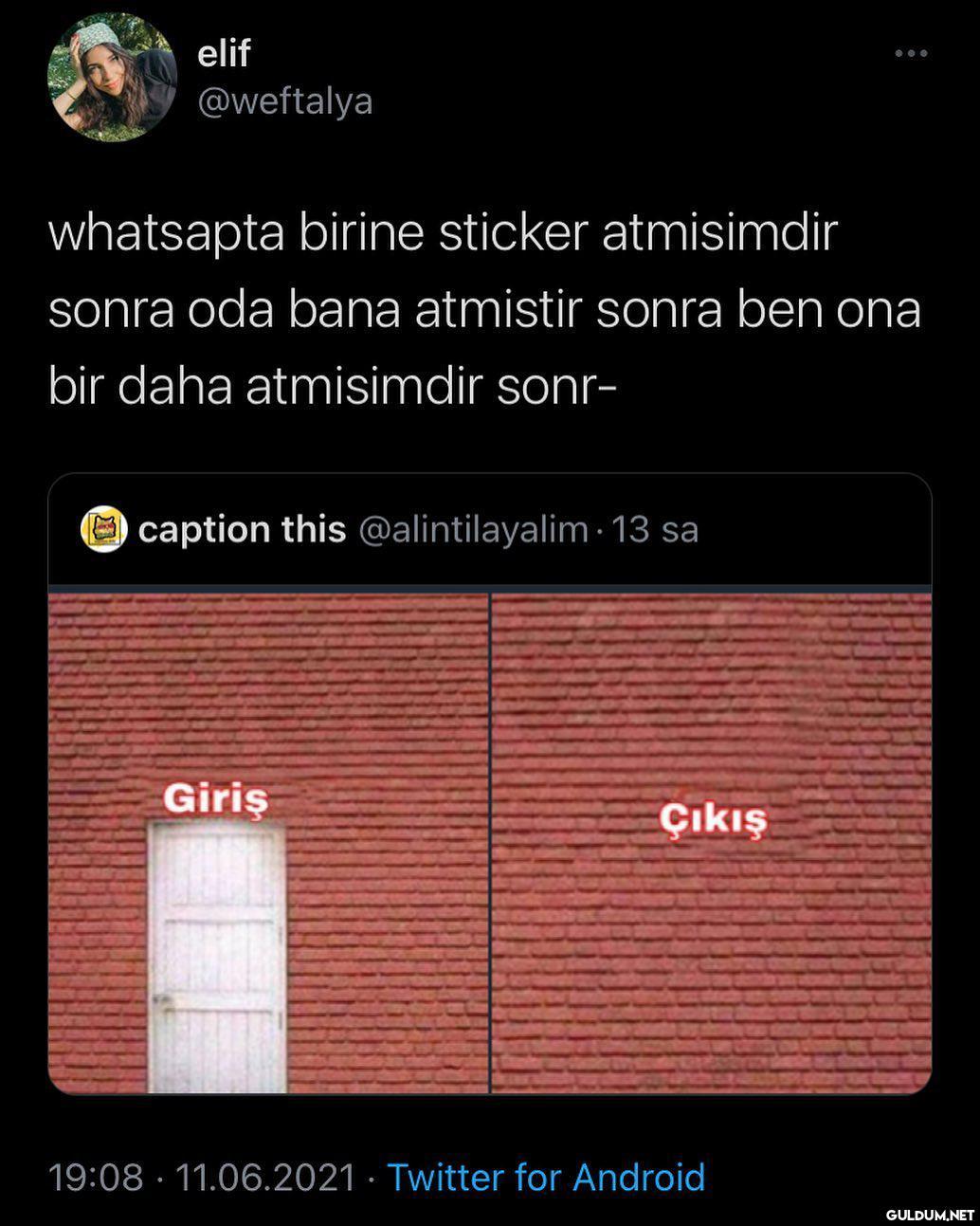Open elif's profile picture
Screen dimensions: 980x1226
(112, 77)
